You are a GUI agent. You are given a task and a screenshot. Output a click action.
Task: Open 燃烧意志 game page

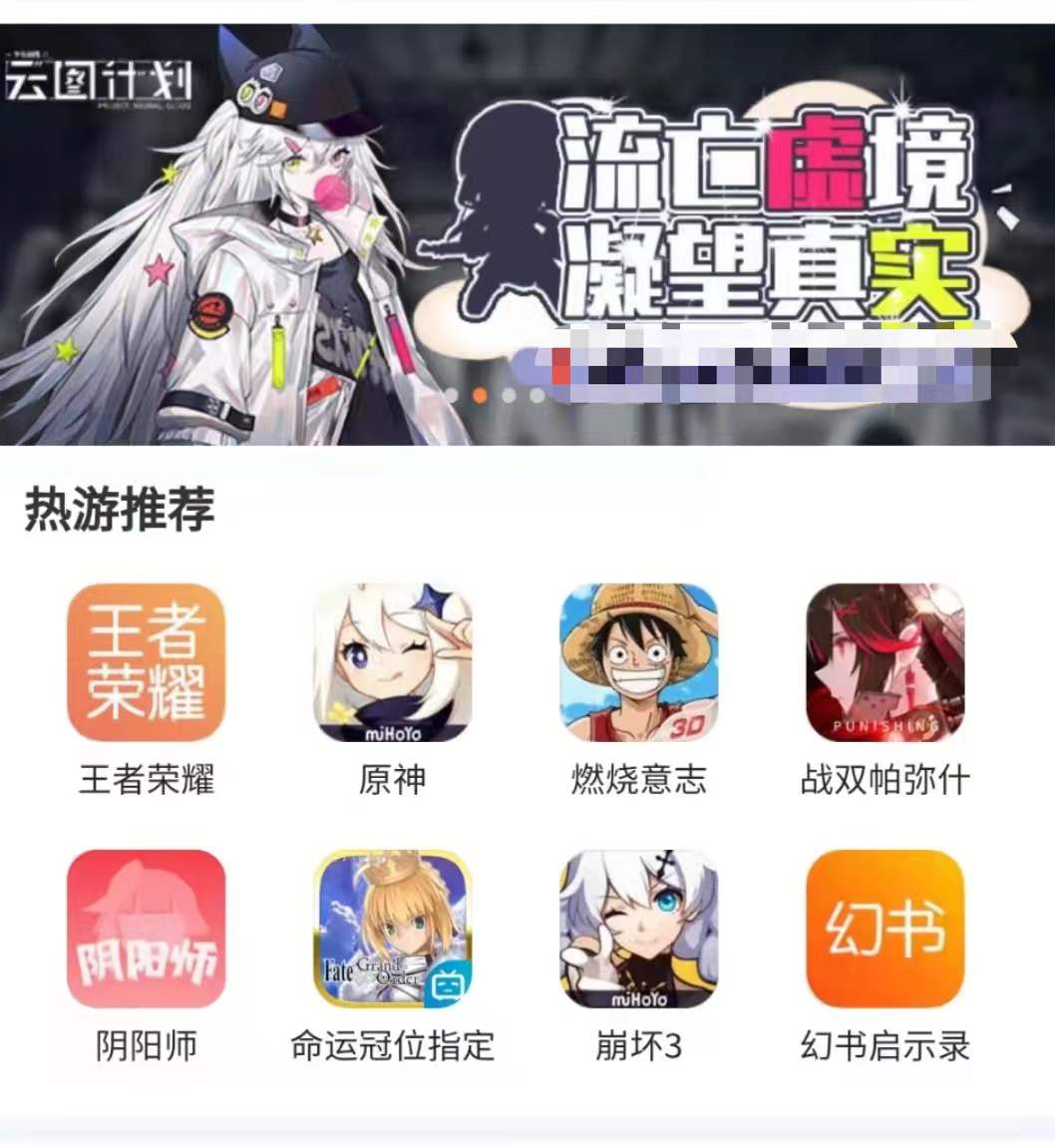click(638, 663)
